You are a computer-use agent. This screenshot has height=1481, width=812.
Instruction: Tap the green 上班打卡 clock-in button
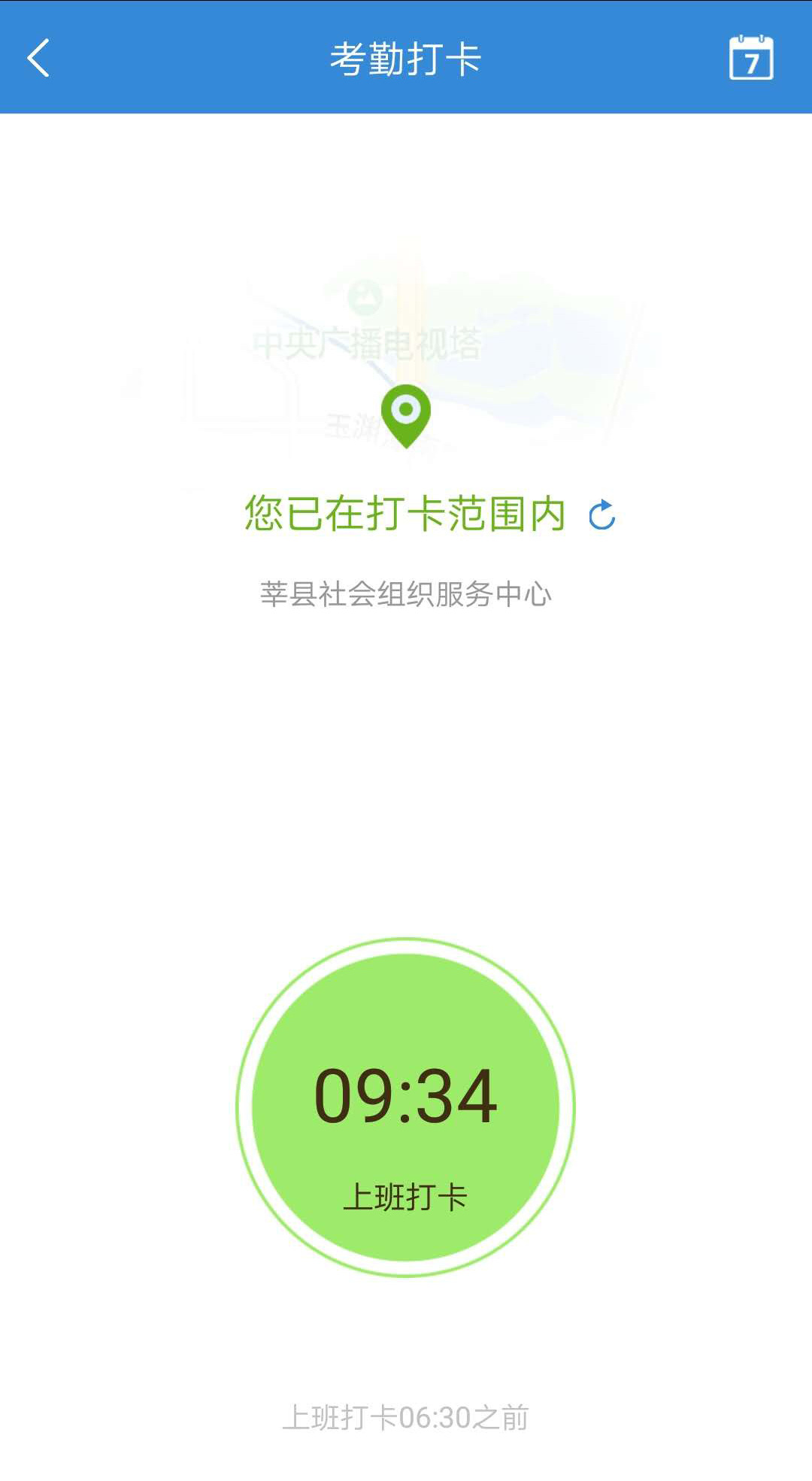pos(406,1107)
